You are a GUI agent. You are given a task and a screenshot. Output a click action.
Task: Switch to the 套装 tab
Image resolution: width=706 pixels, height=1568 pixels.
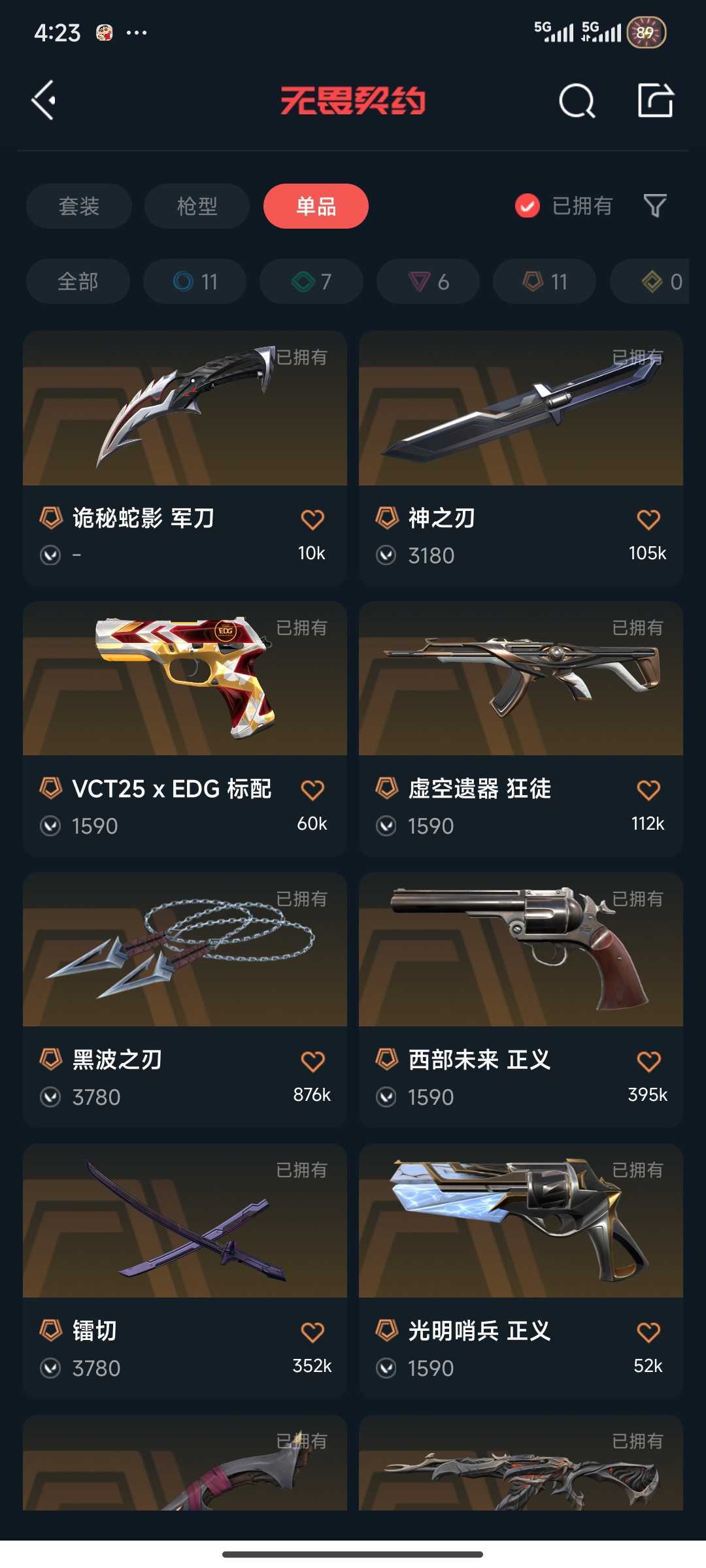tap(78, 206)
